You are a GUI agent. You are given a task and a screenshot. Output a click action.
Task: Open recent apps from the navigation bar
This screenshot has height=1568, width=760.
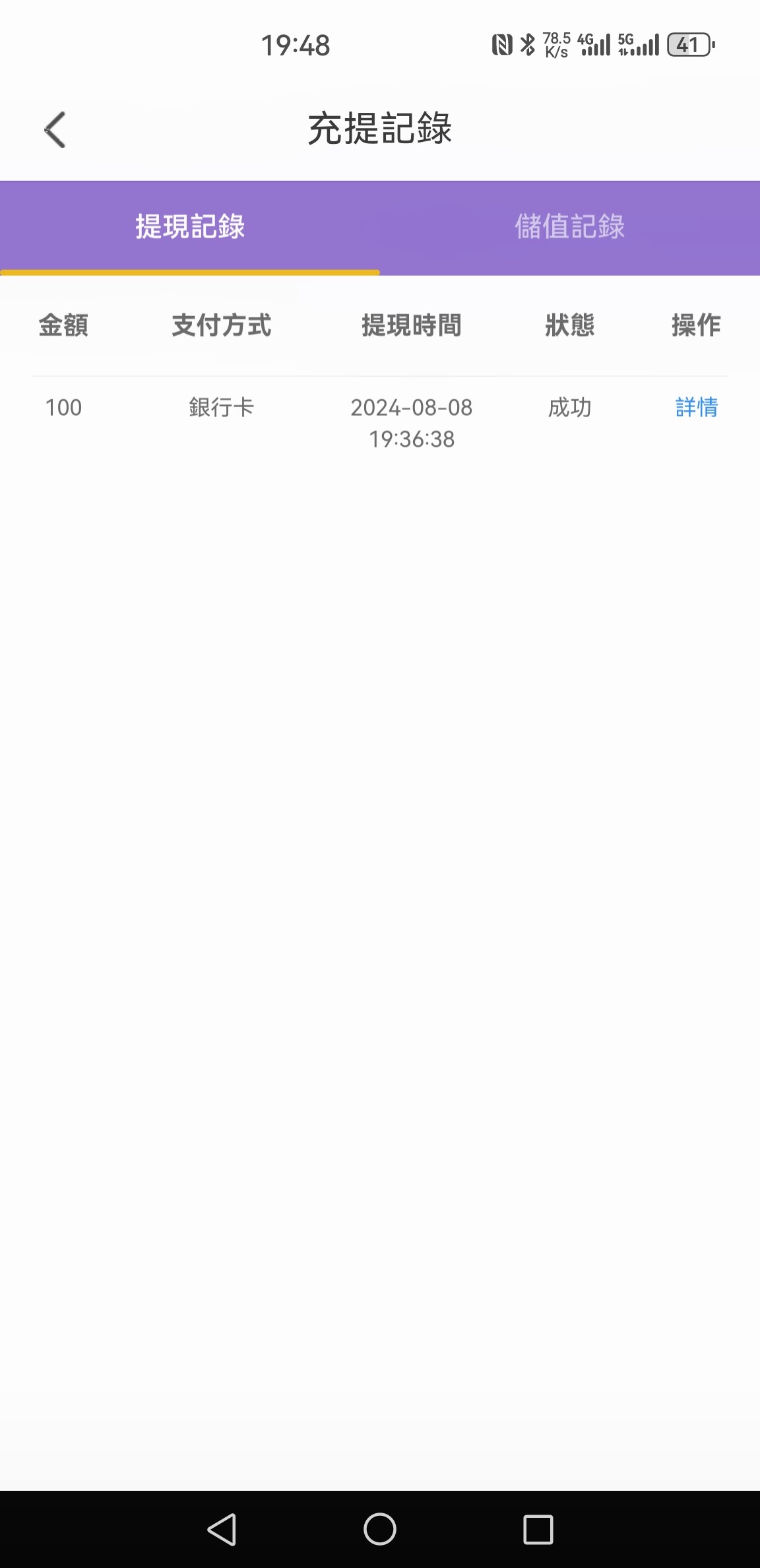tap(538, 1529)
